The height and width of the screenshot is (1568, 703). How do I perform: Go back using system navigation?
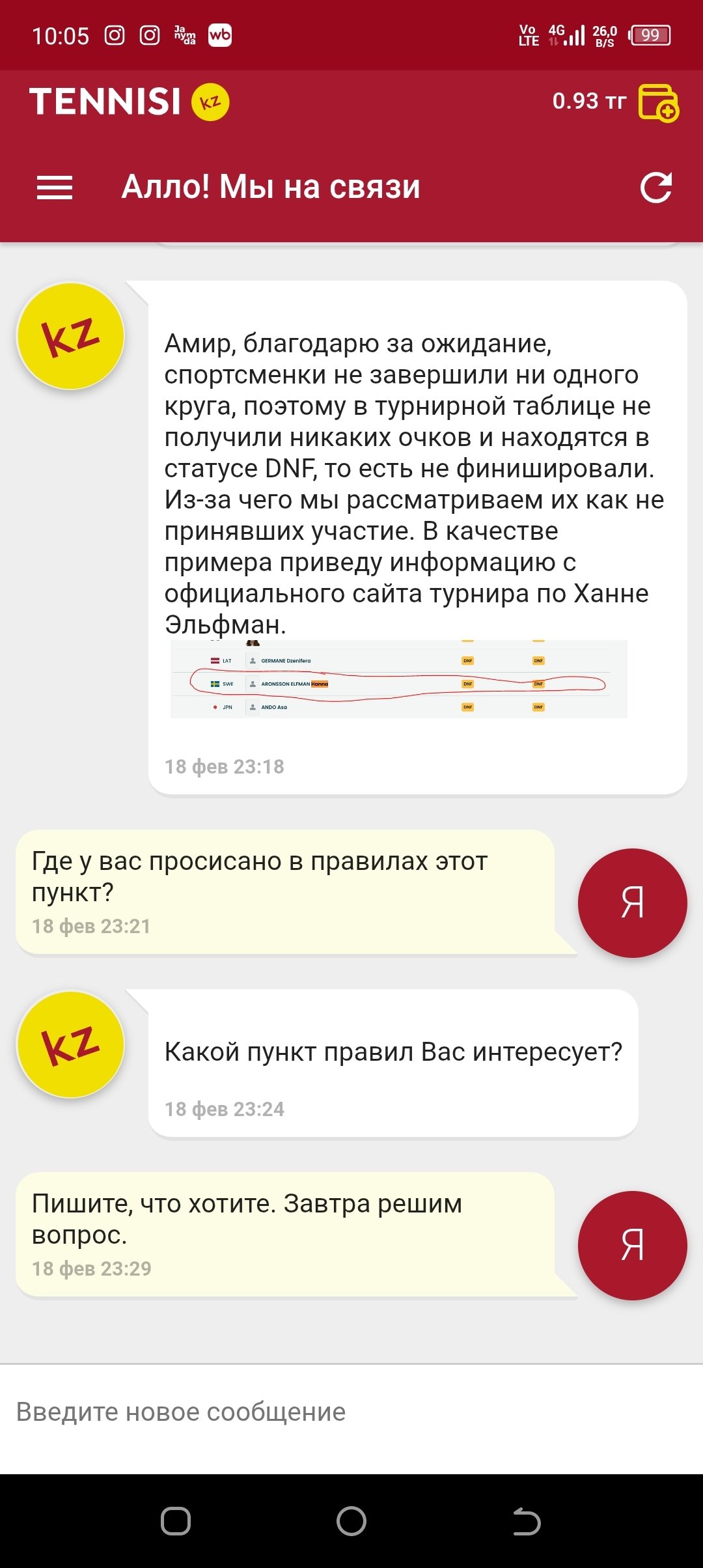[527, 1521]
